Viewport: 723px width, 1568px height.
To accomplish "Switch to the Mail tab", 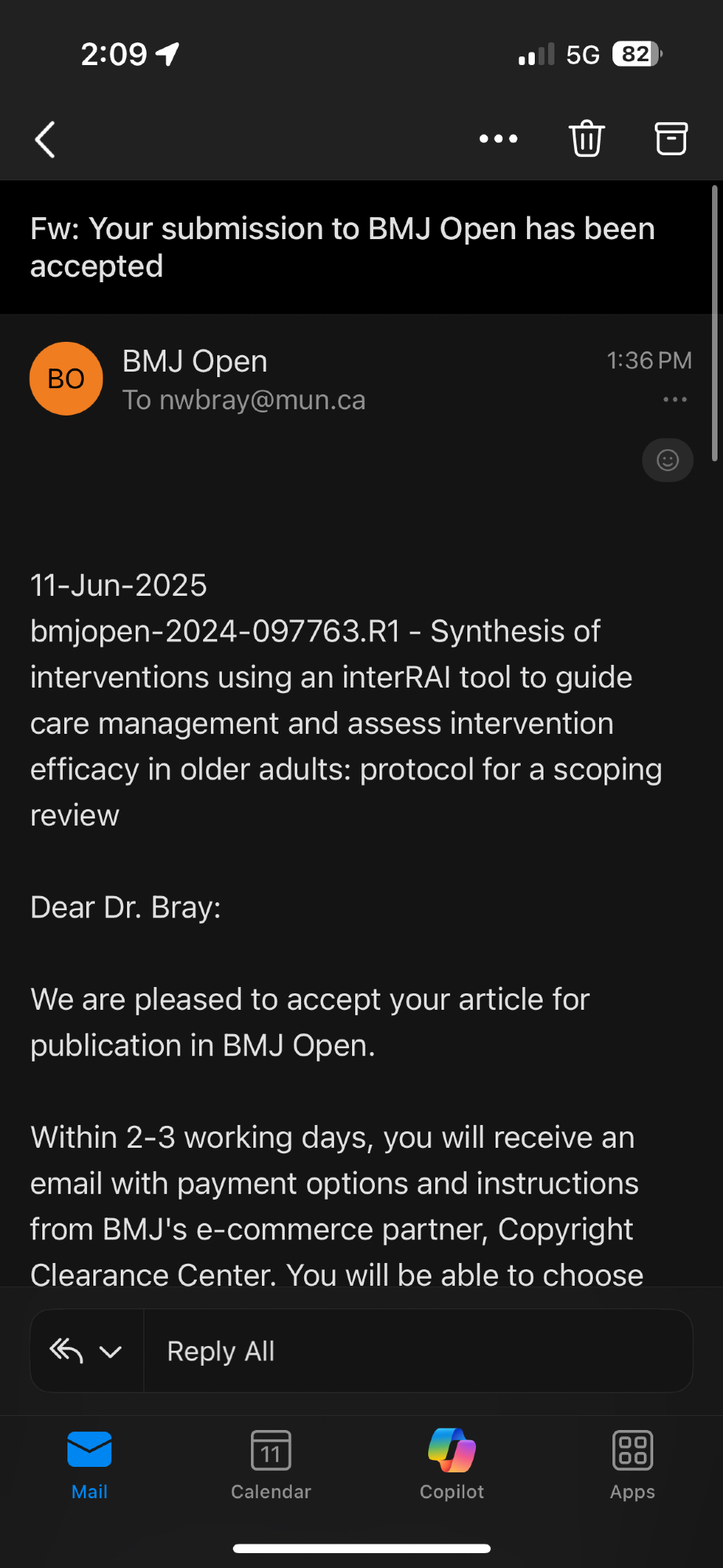I will point(89,1464).
